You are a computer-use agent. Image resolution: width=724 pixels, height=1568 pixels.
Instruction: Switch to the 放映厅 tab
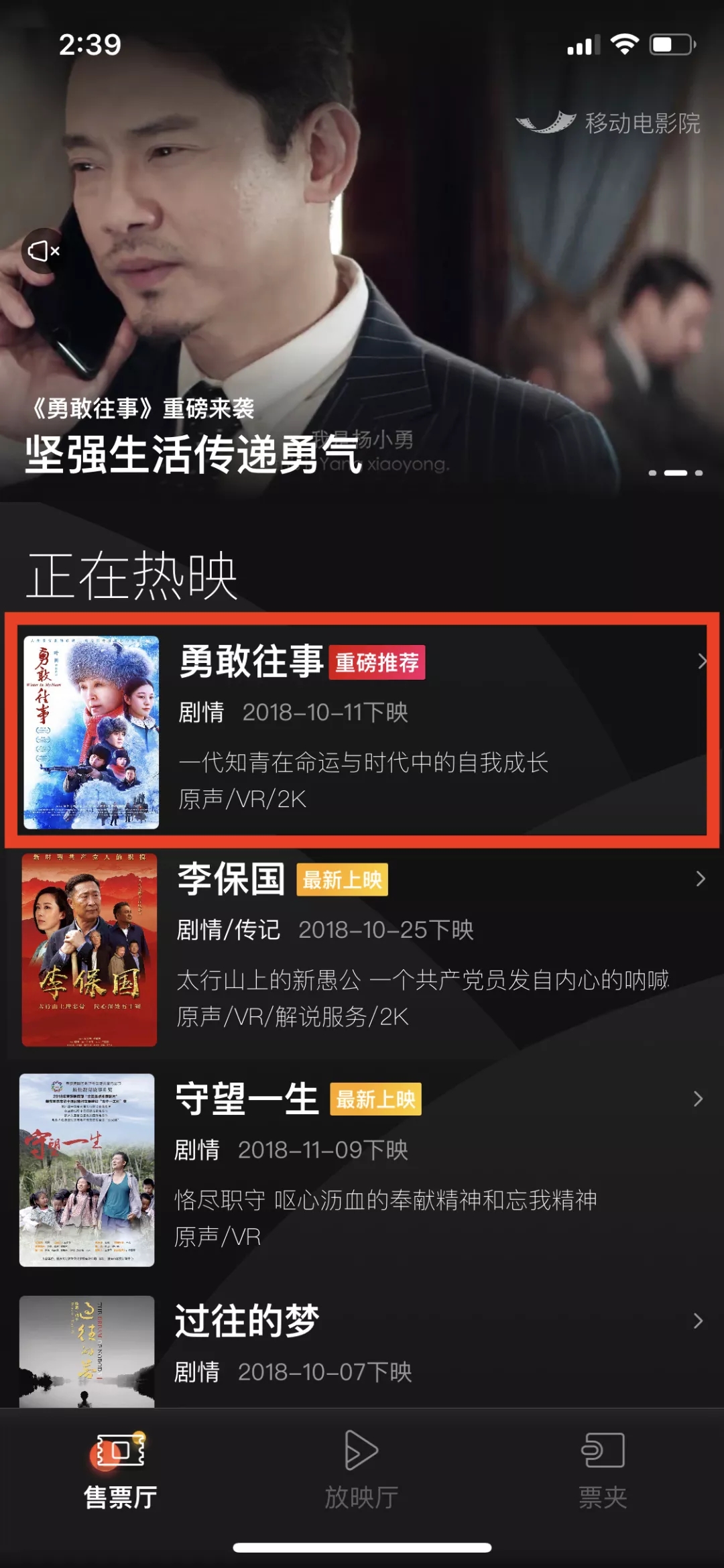[x=361, y=1469]
